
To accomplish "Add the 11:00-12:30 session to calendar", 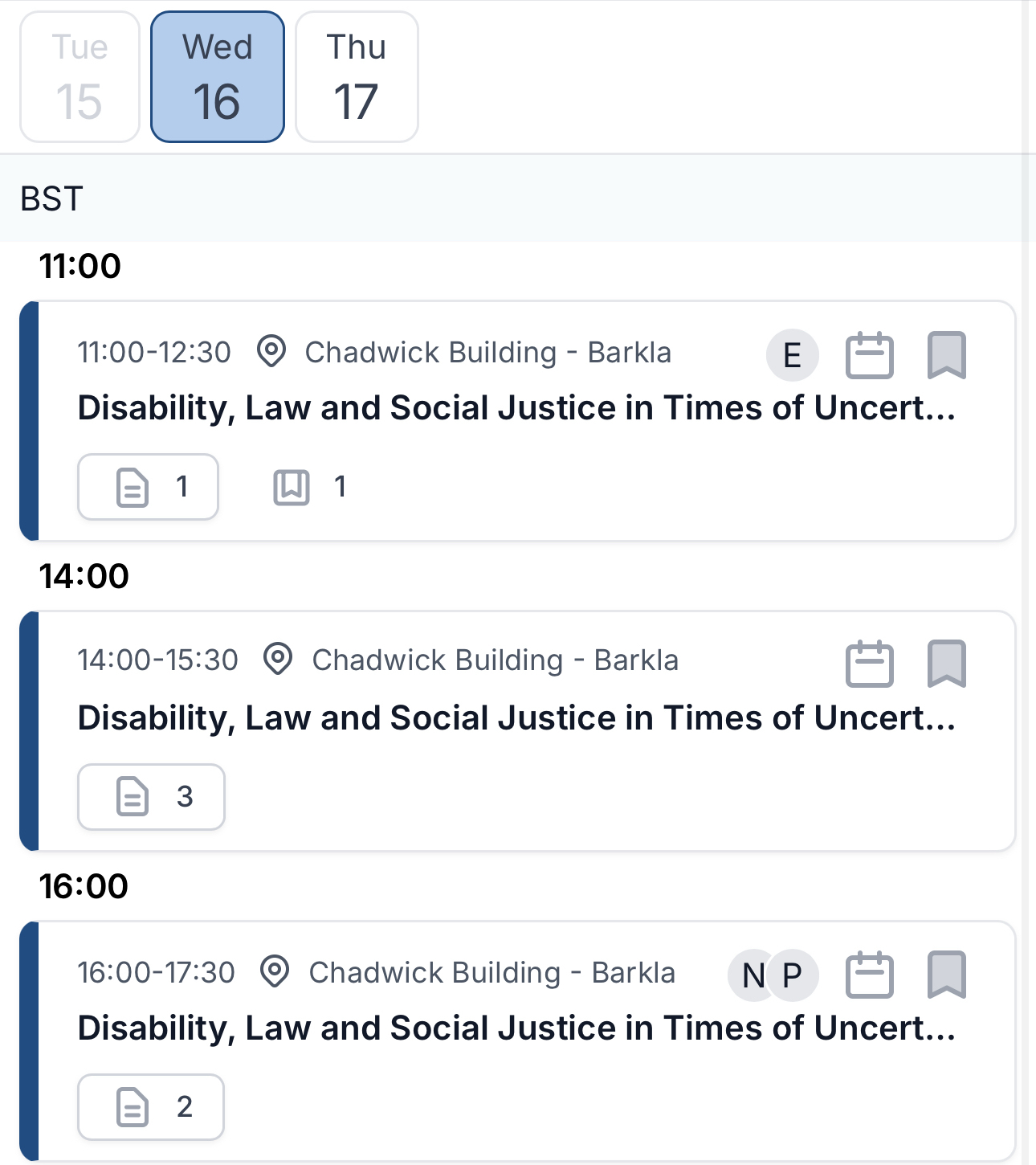I will pos(869,355).
